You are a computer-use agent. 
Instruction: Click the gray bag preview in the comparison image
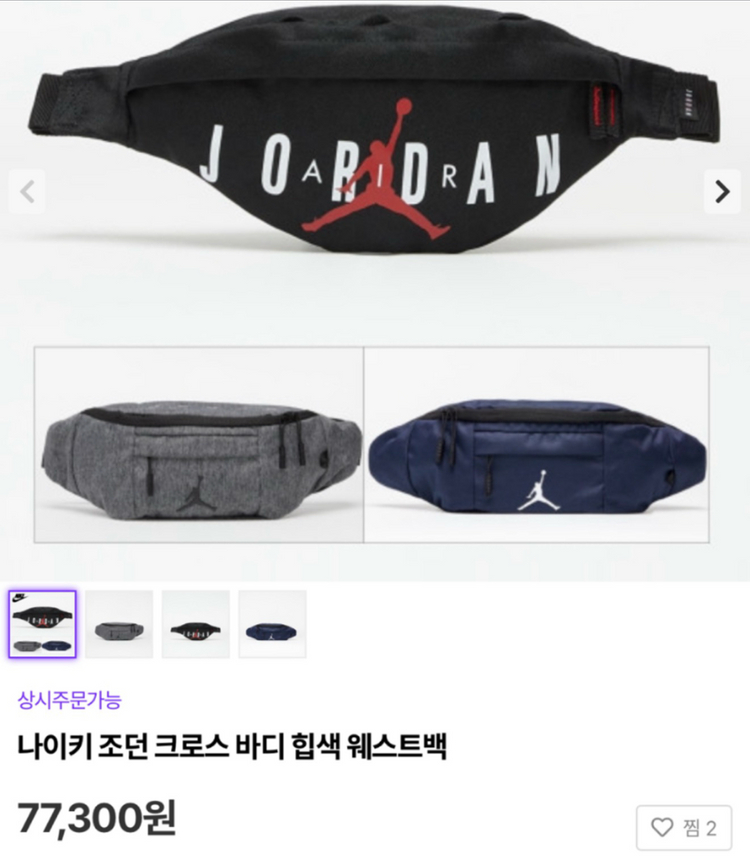tap(196, 460)
